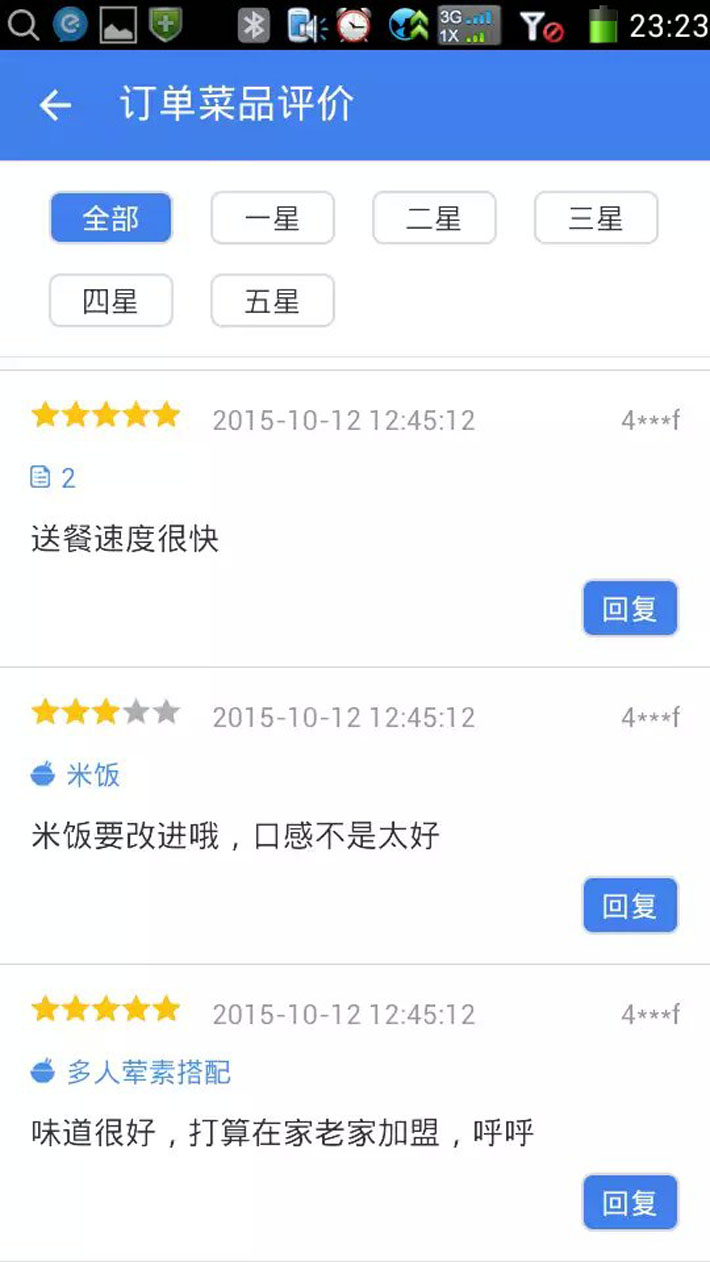Filter reviews by 二星
Screen dimensions: 710x1262
point(434,218)
